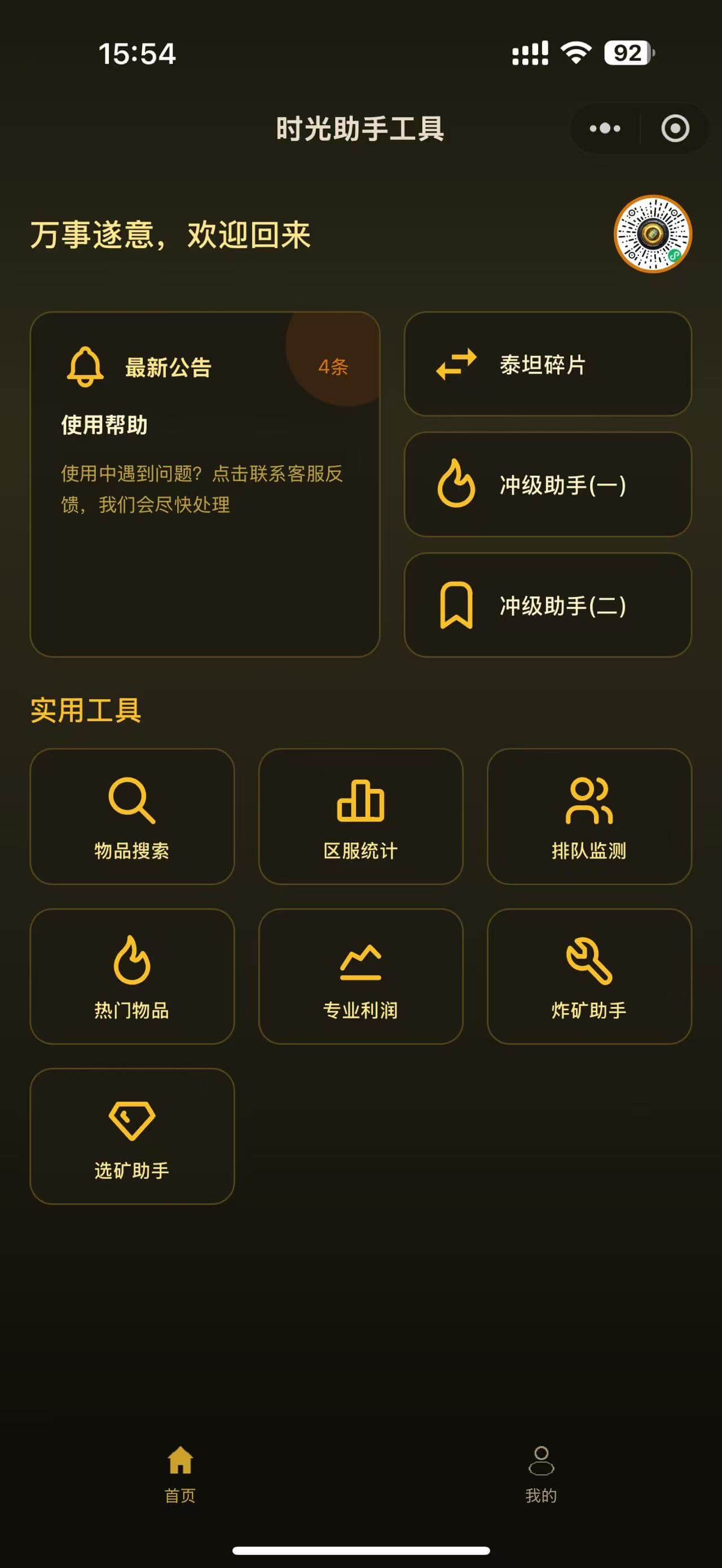The width and height of the screenshot is (722, 1568).
Task: Open 排队监测 queue monitor
Action: click(x=589, y=816)
